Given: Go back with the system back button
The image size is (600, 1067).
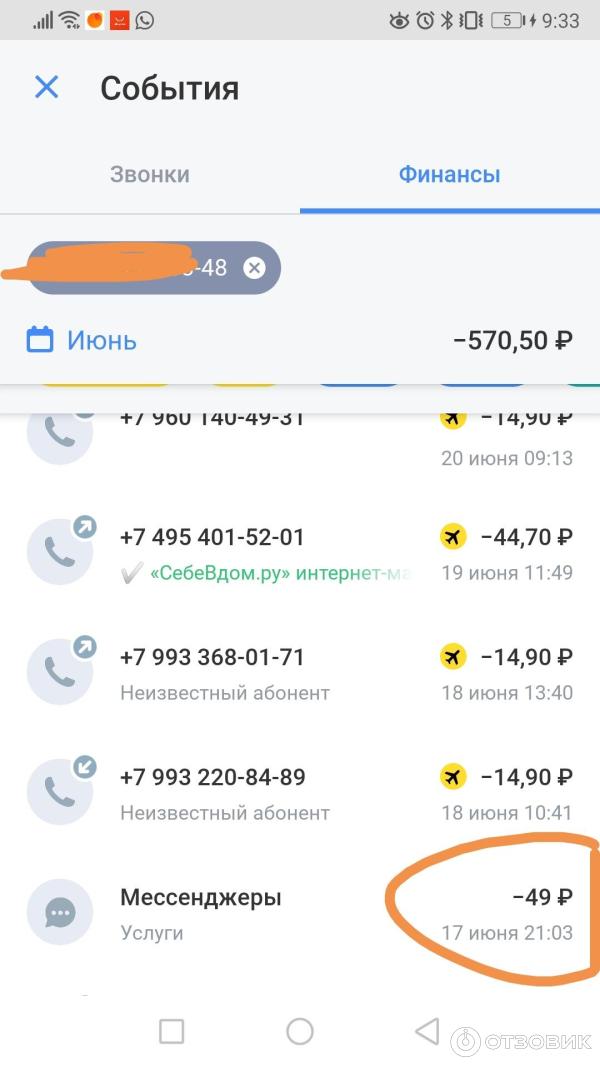Looking at the screenshot, I should [427, 1031].
